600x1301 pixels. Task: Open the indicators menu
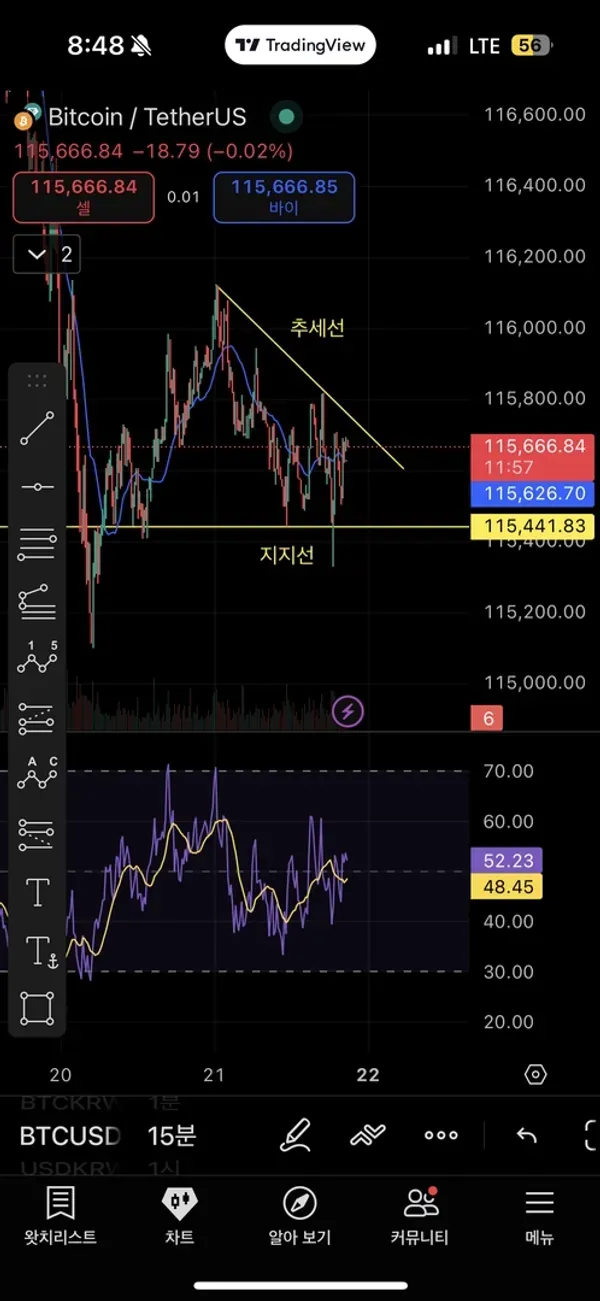pos(367,1135)
